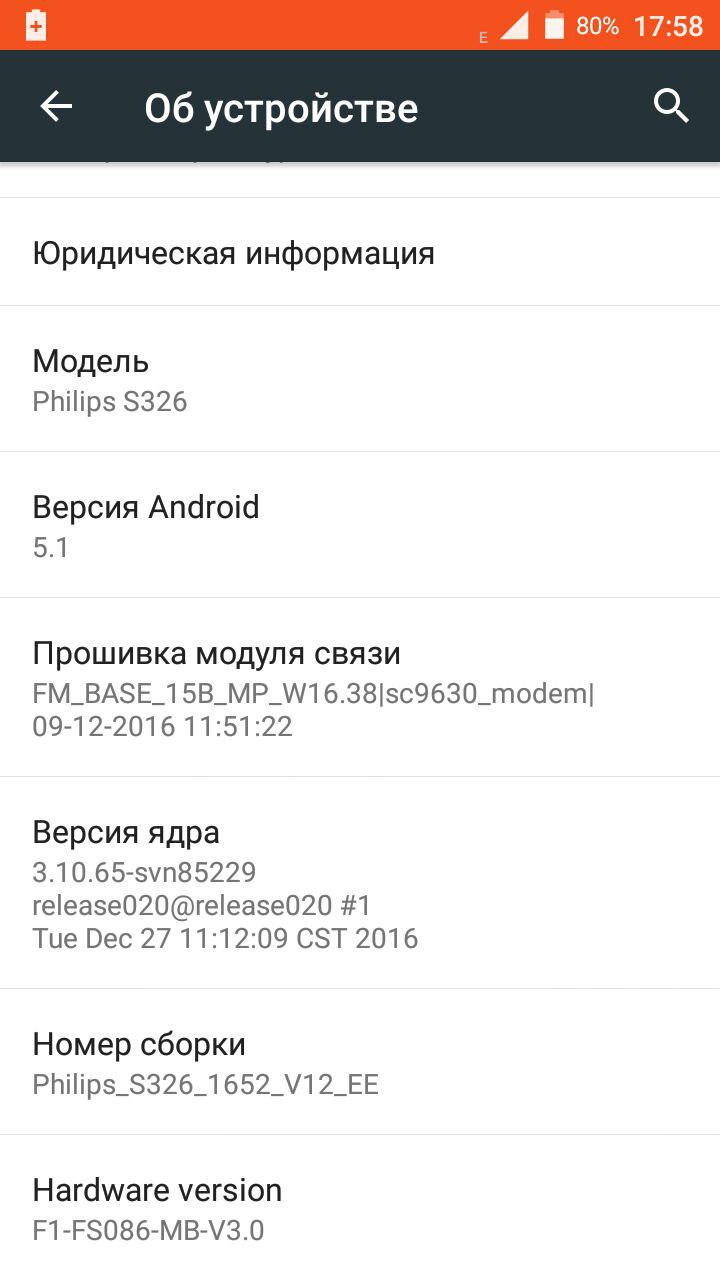
Task: Tap the Версия Android 5.1 row
Action: (x=360, y=525)
